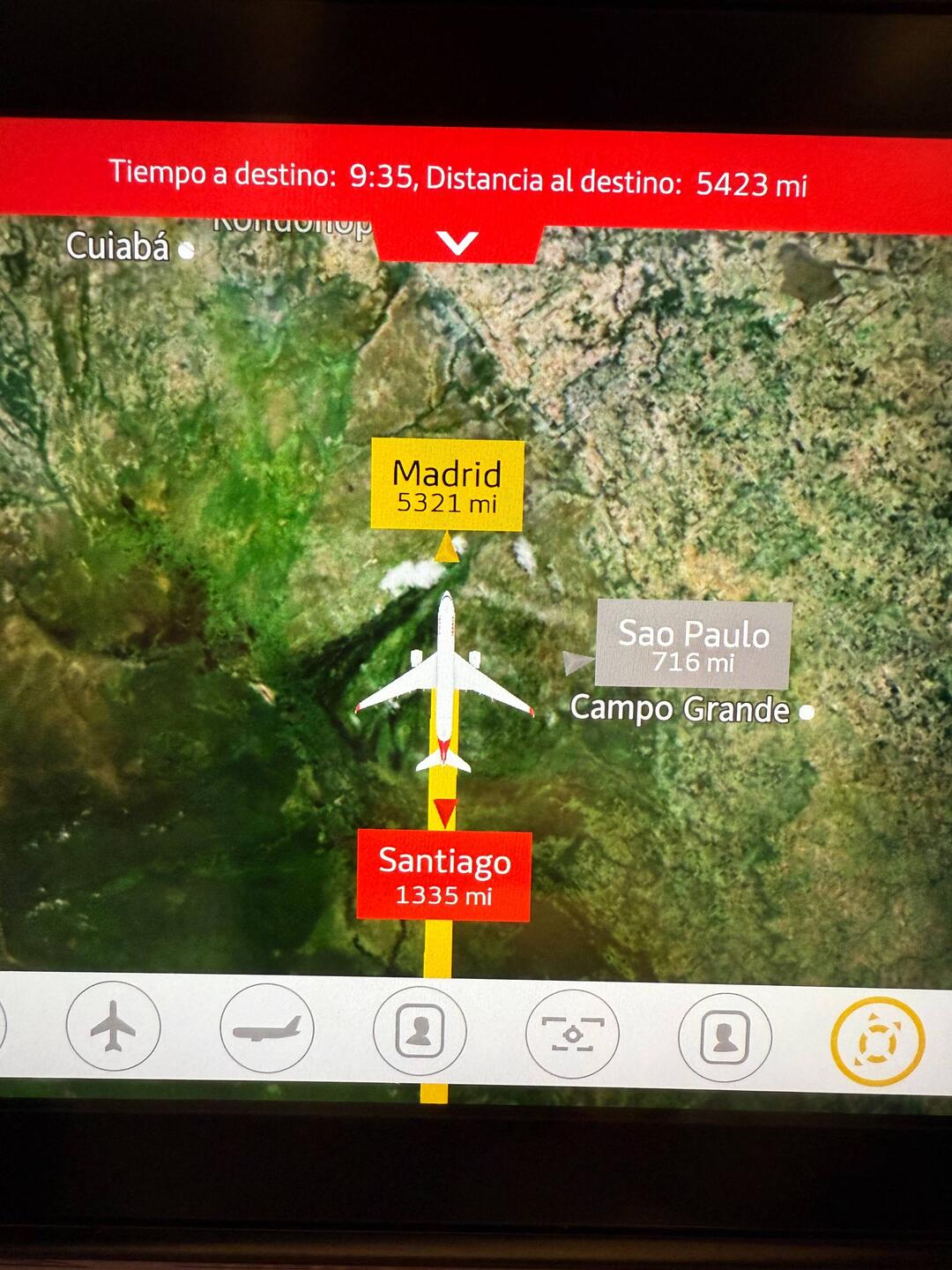Image resolution: width=952 pixels, height=1270 pixels.
Task: Open the left window passenger view
Action: click(420, 1031)
